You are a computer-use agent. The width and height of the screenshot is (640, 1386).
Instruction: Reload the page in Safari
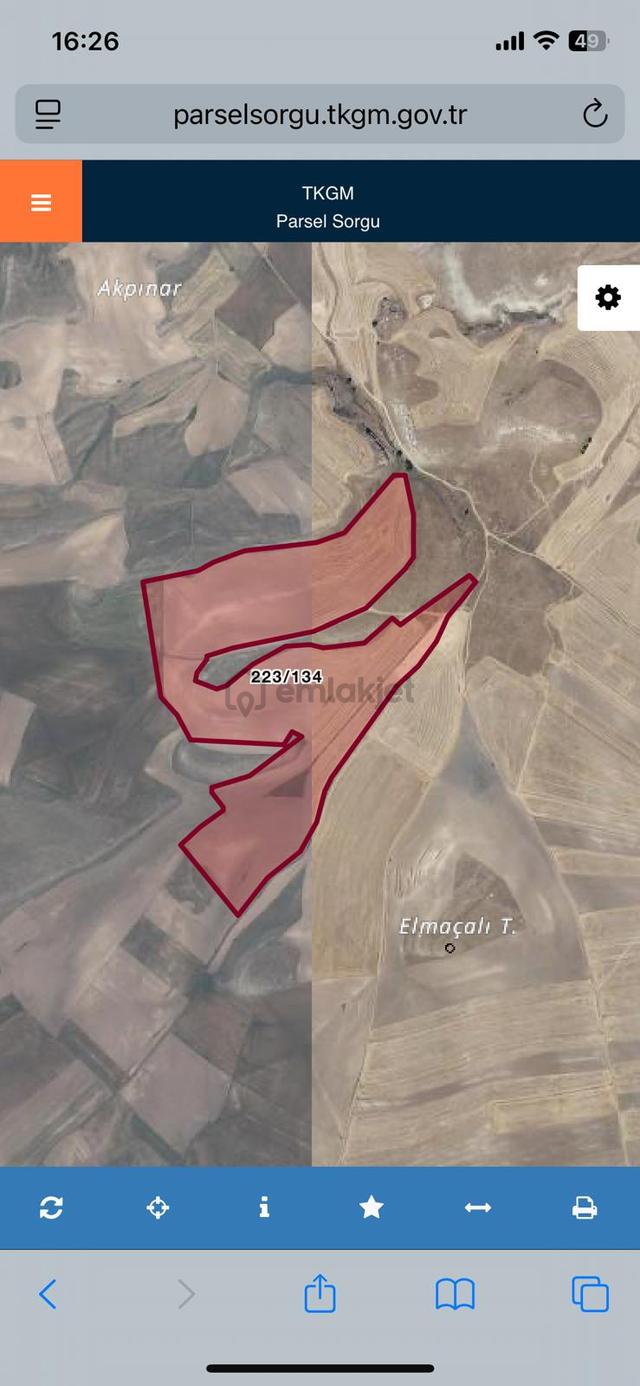tap(595, 114)
